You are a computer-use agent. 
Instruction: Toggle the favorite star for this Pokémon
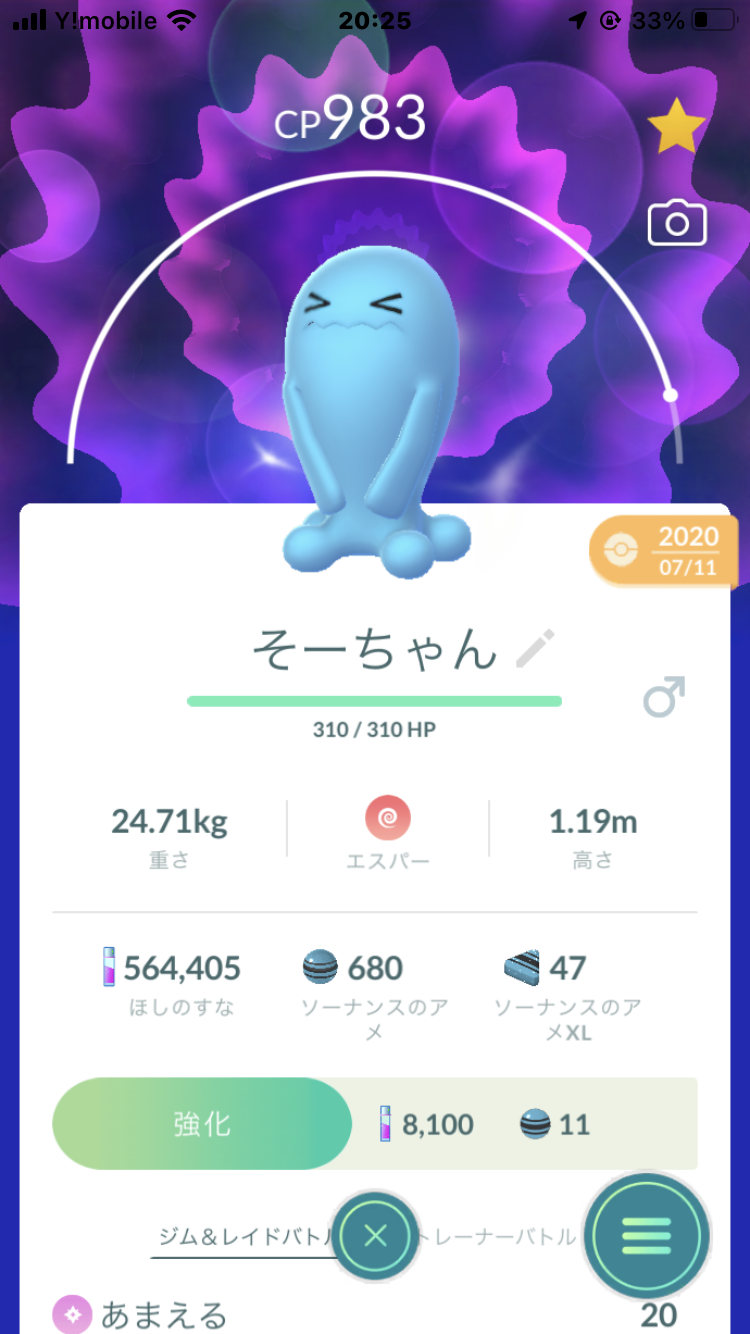pos(677,127)
